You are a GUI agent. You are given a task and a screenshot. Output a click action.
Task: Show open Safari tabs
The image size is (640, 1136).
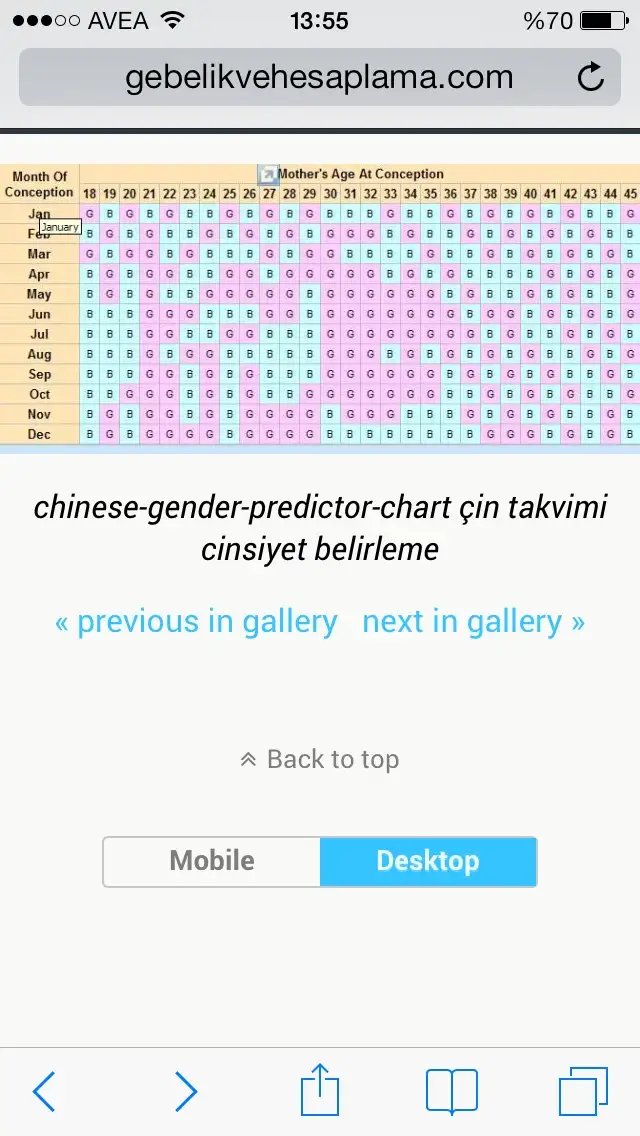pos(583,1091)
